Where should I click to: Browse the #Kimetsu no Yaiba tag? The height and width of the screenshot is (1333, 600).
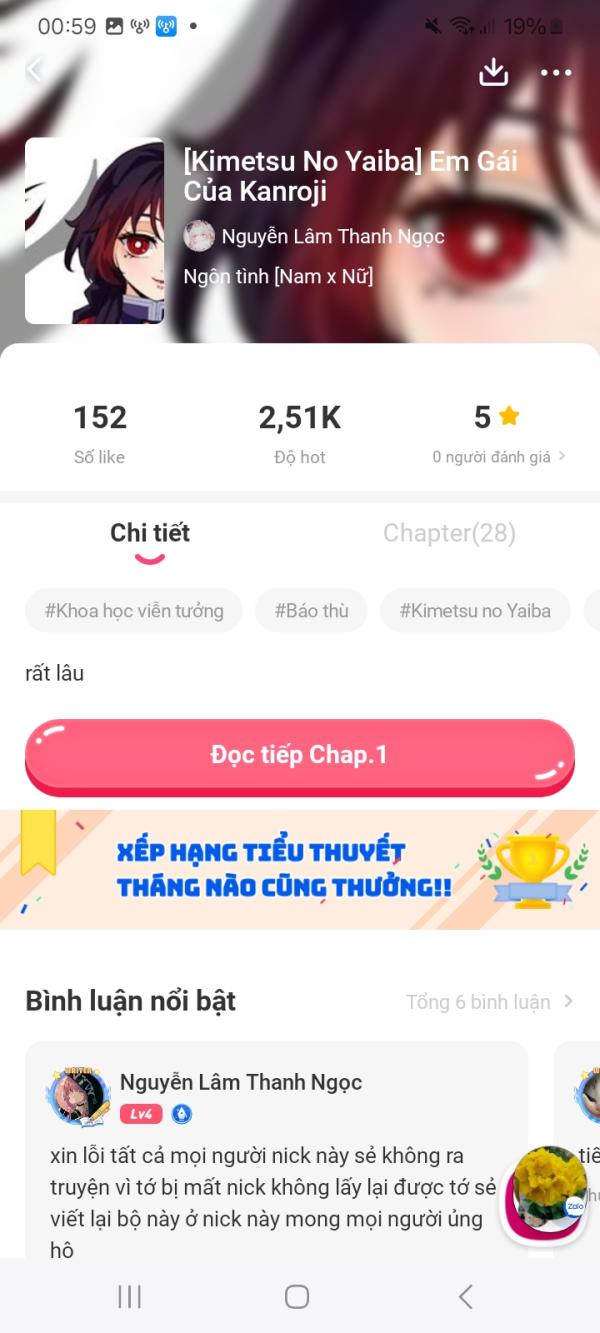coord(475,610)
